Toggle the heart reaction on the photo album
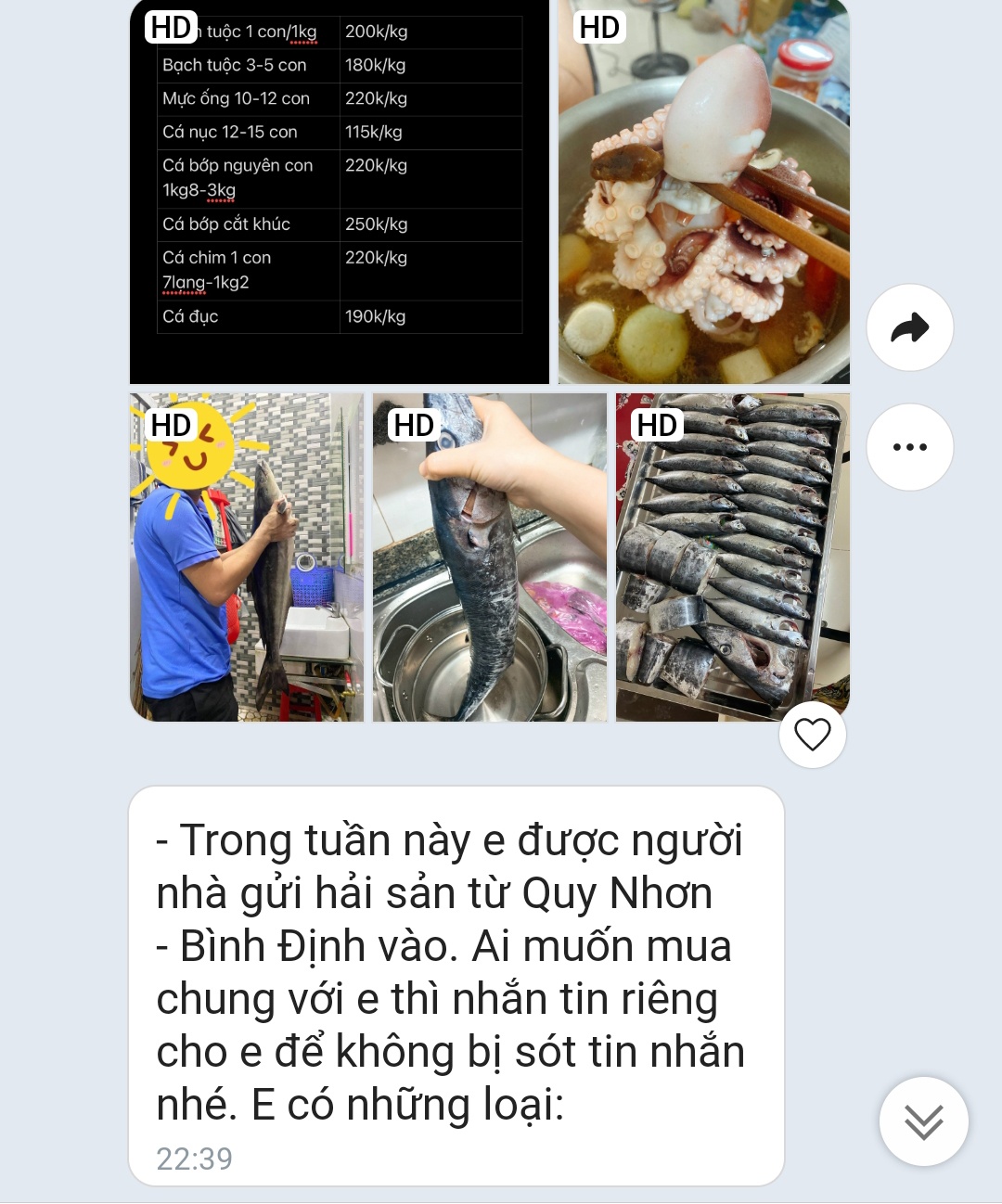The height and width of the screenshot is (1204, 1002). click(x=812, y=735)
